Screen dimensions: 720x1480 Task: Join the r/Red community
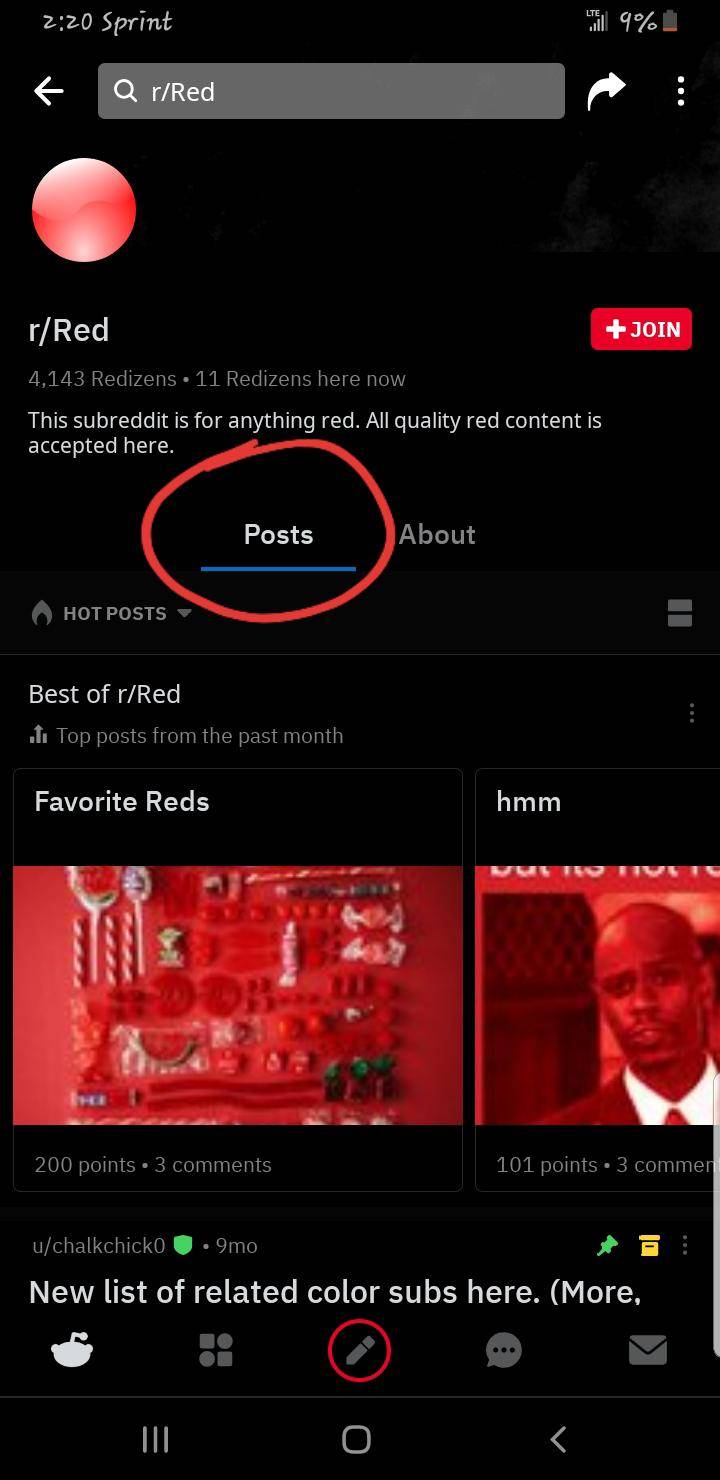(x=641, y=329)
